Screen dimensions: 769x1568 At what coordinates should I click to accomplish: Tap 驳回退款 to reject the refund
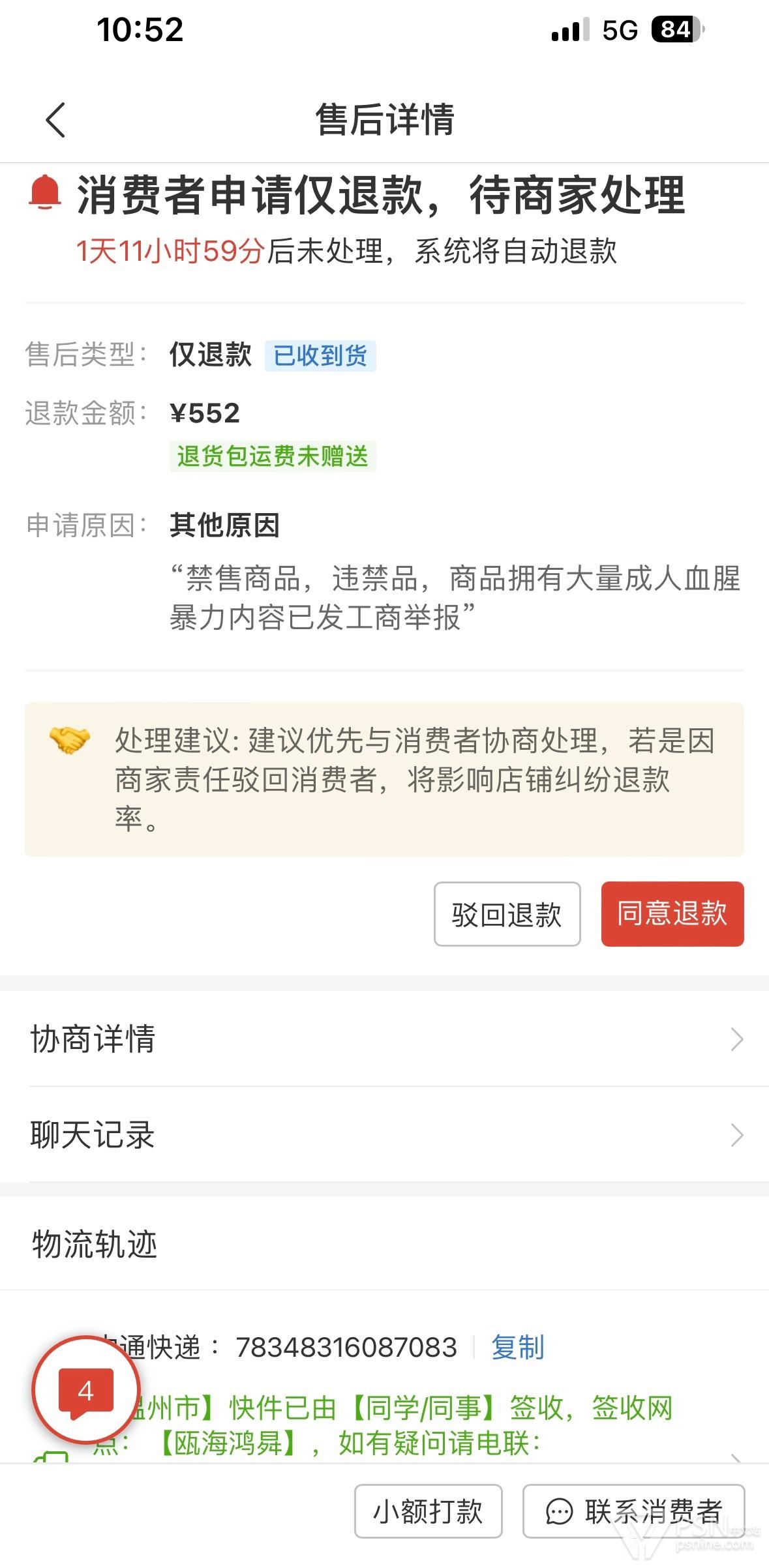507,913
